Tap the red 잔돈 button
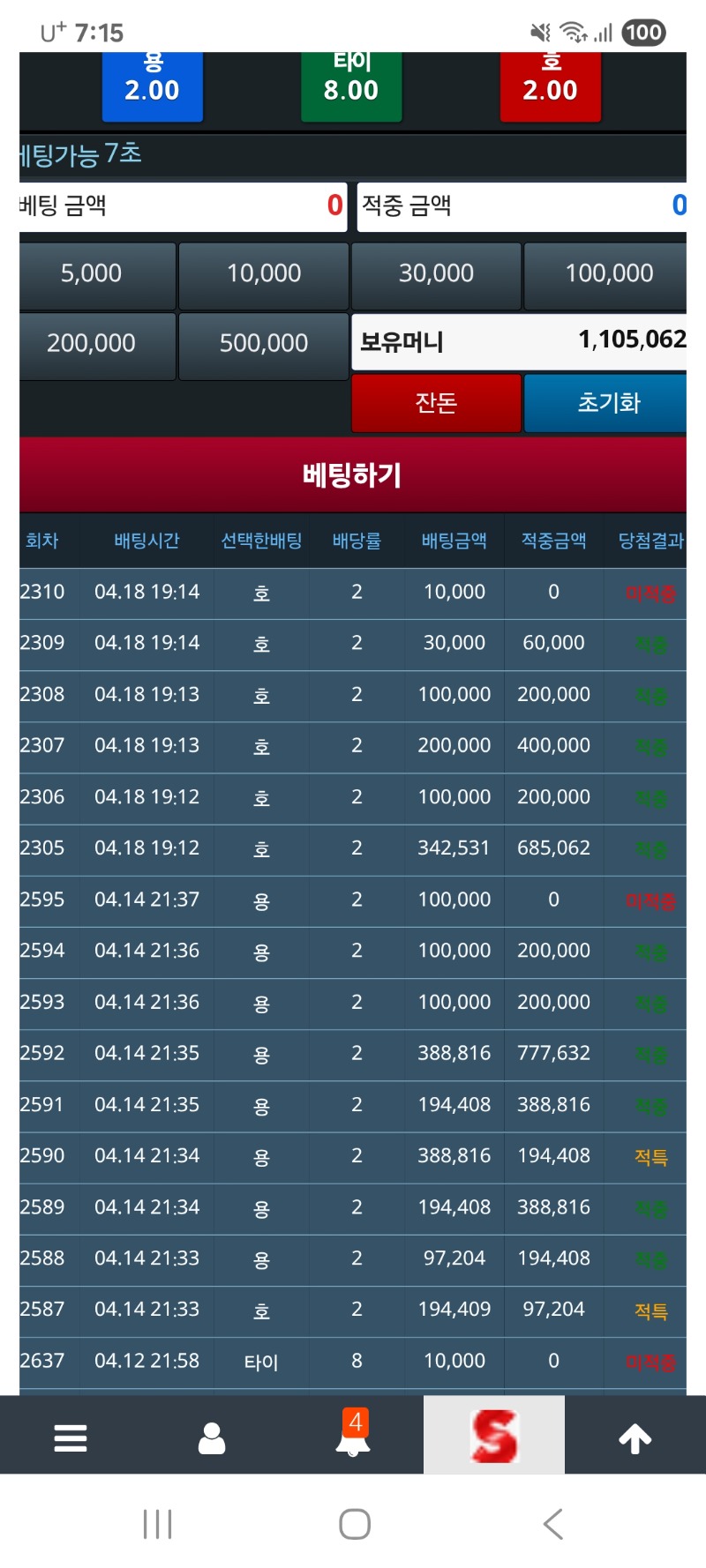Image resolution: width=706 pixels, height=1568 pixels. 436,403
